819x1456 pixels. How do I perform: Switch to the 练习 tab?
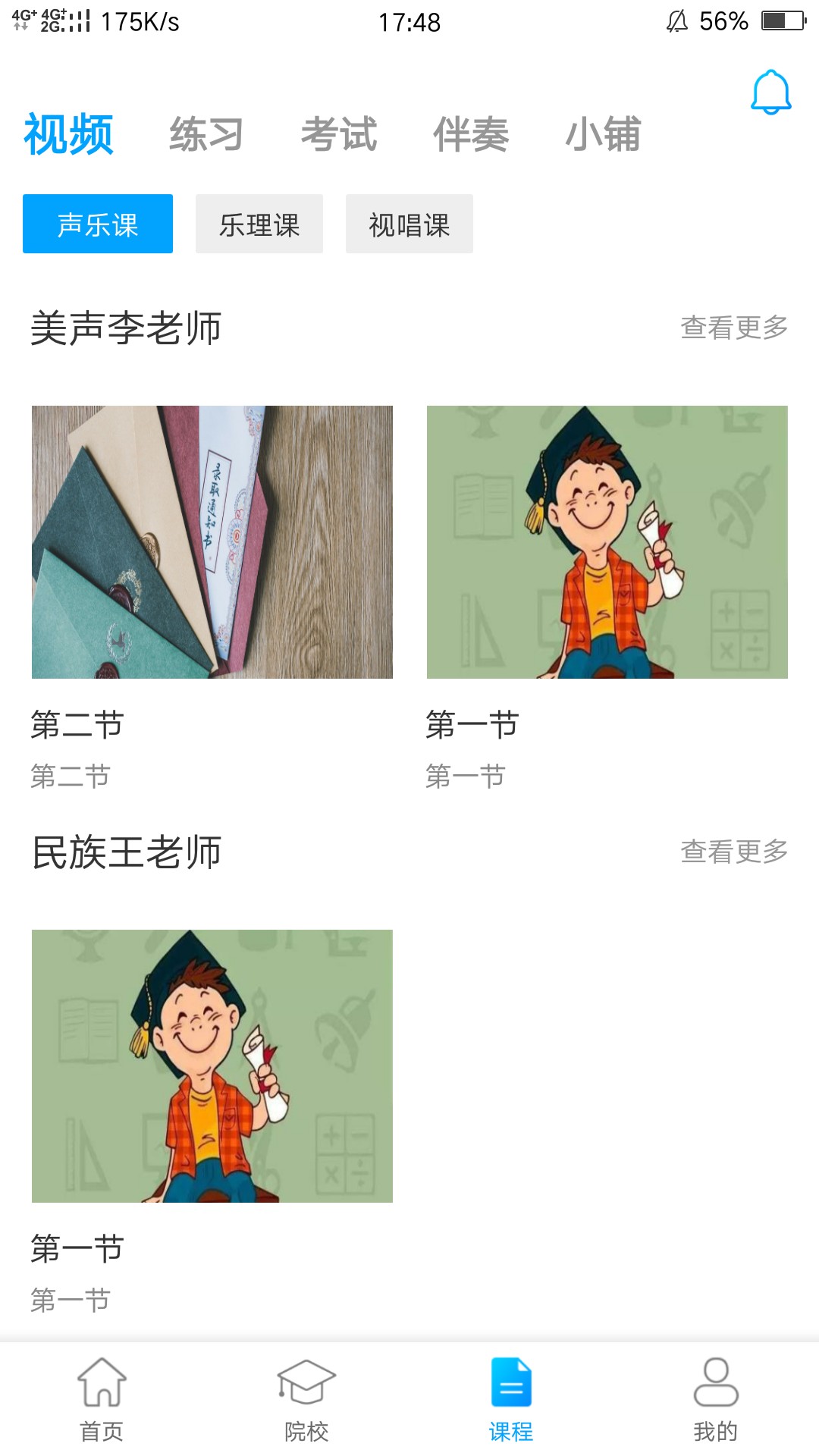(206, 135)
